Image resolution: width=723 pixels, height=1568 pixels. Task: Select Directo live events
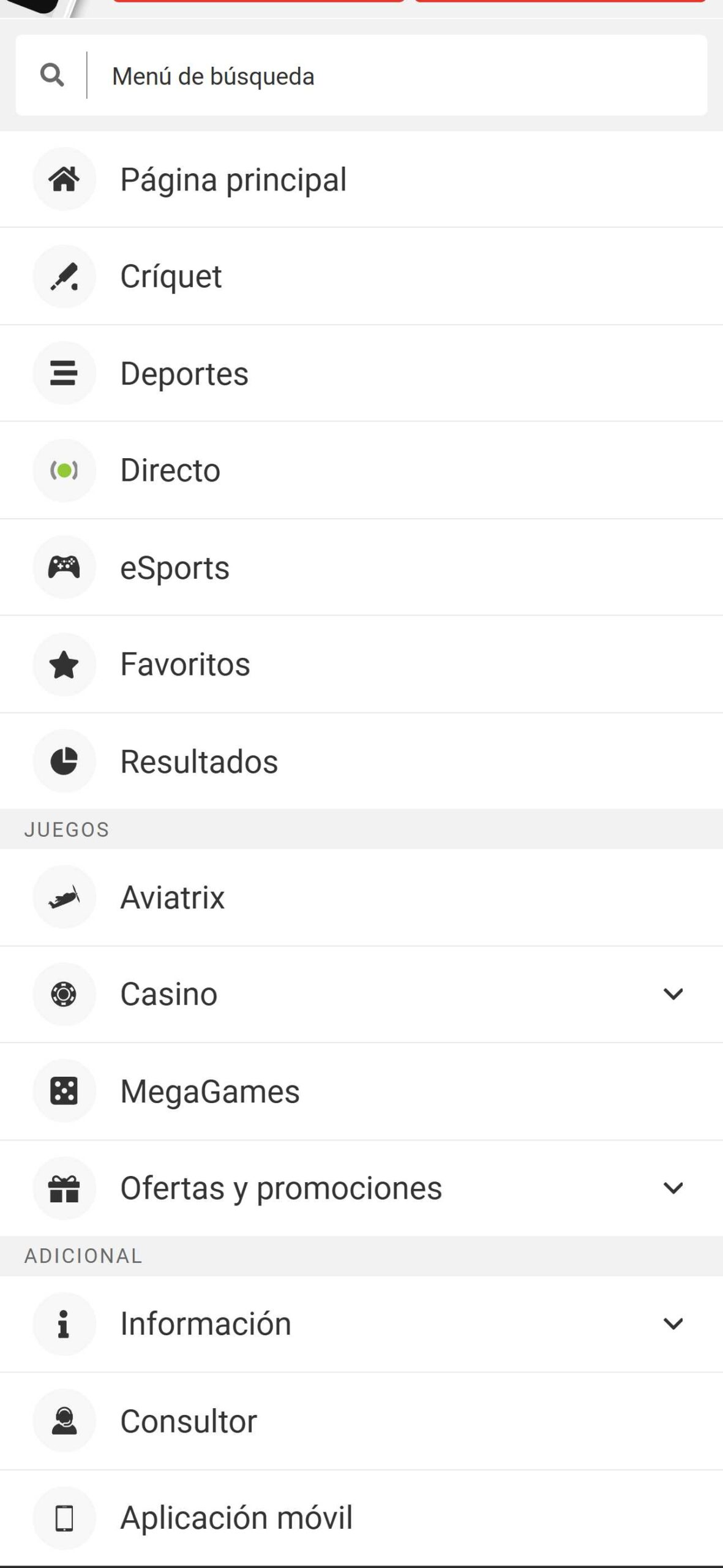(x=361, y=470)
